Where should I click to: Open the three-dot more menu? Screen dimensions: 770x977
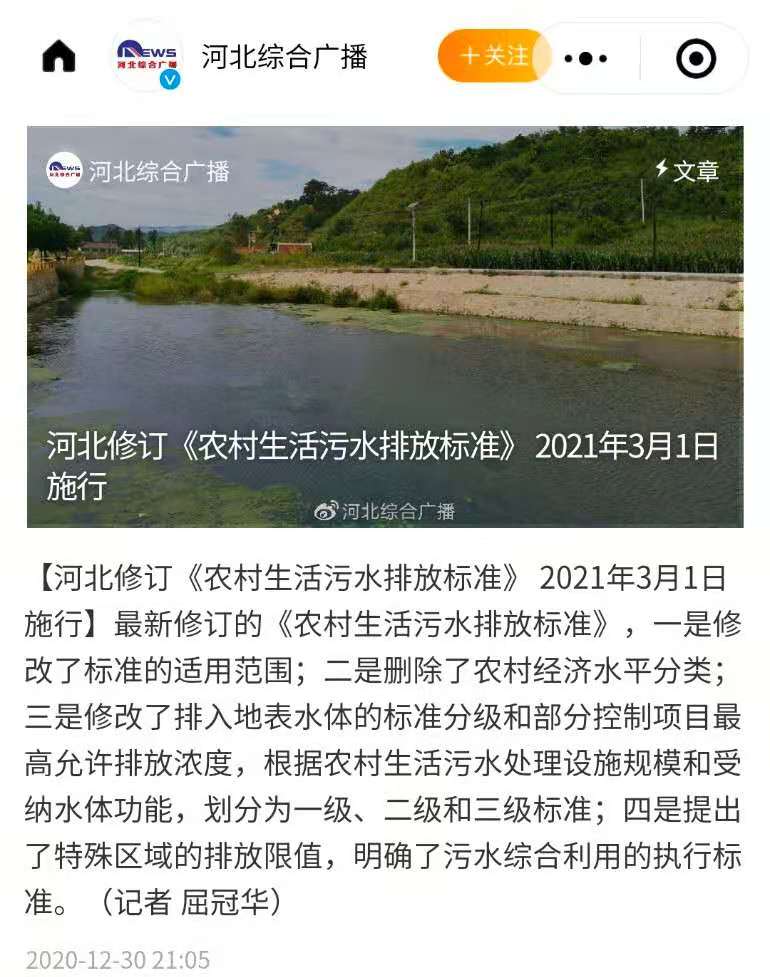coord(586,58)
